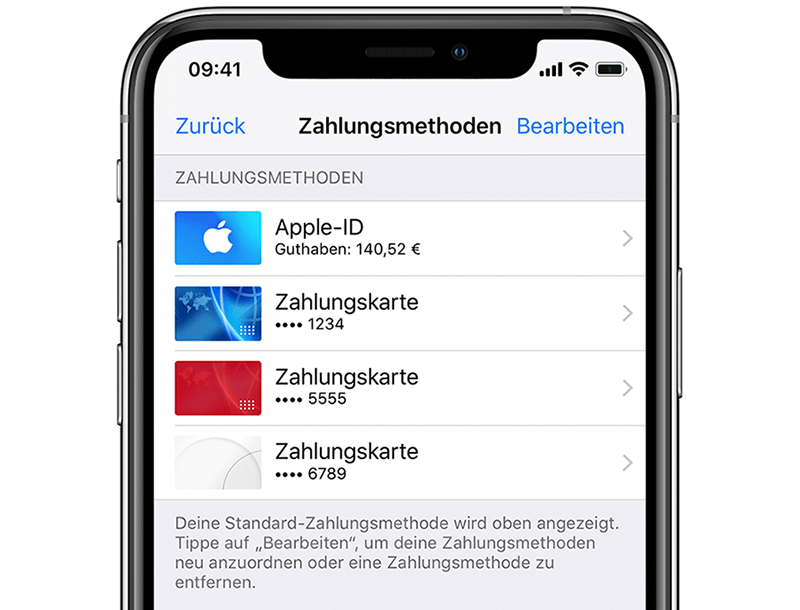800x610 pixels.
Task: Open Zahlungskarte ending in 1234
Action: tap(400, 313)
